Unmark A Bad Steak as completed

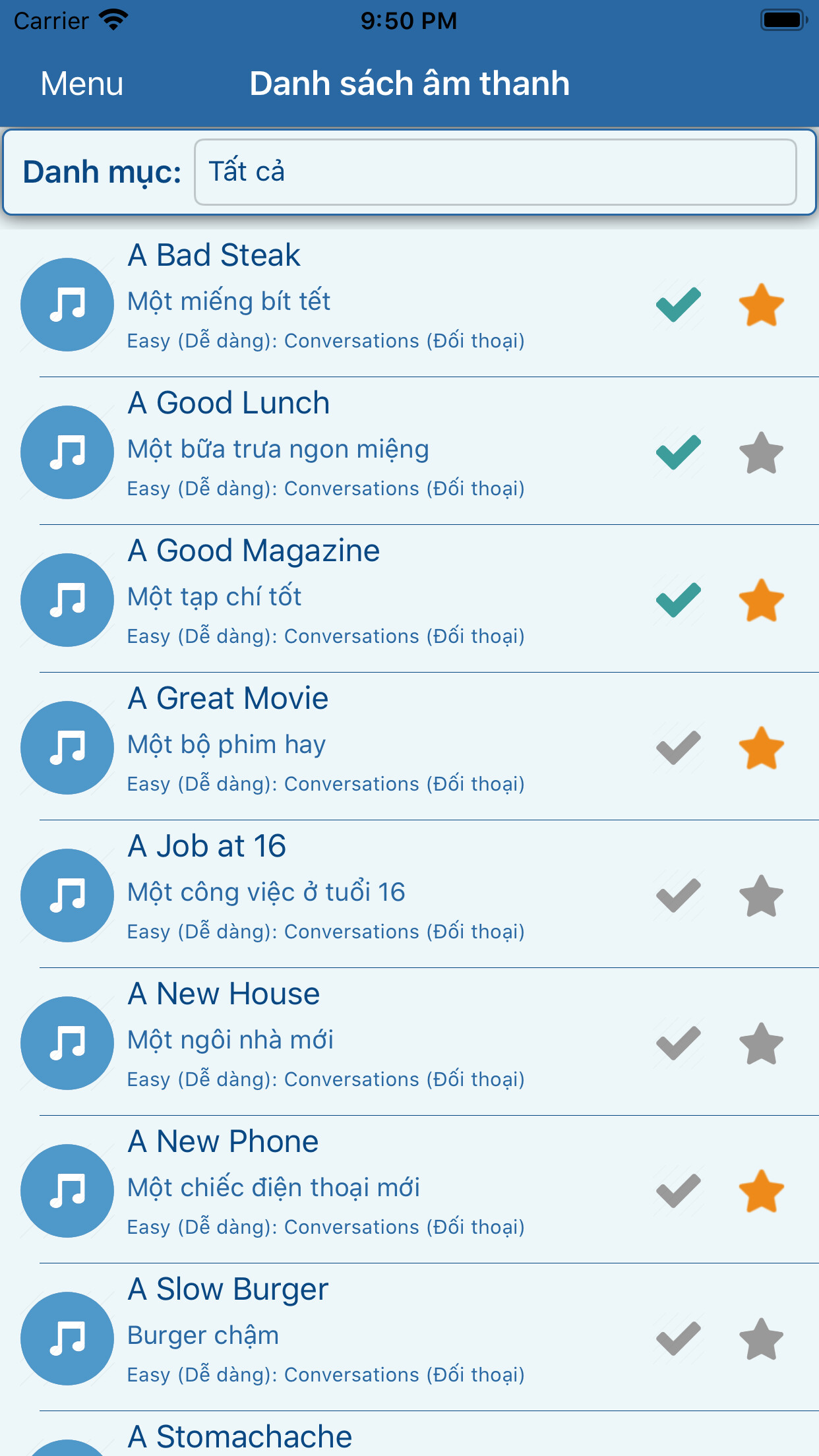[x=678, y=305]
